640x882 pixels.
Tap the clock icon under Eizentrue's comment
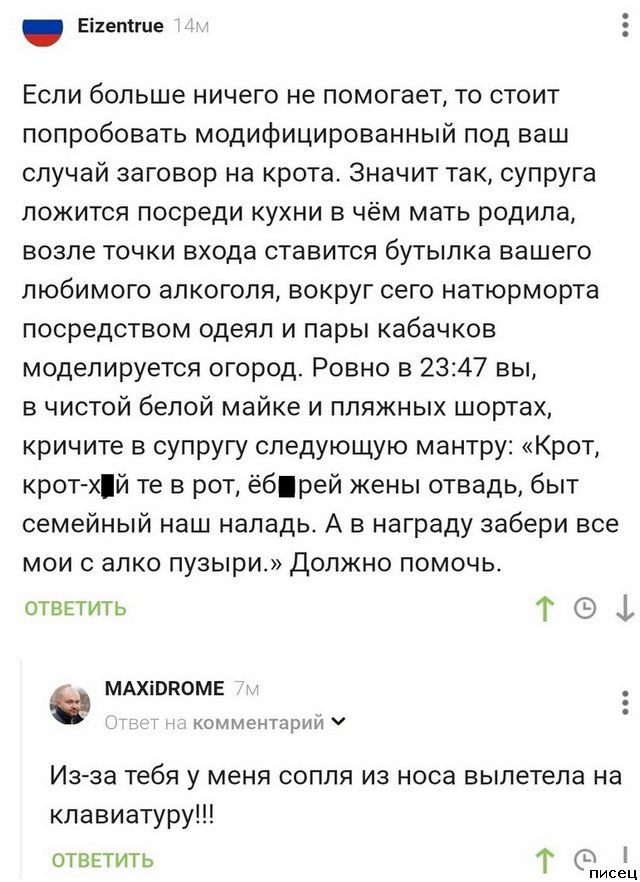pos(585,608)
